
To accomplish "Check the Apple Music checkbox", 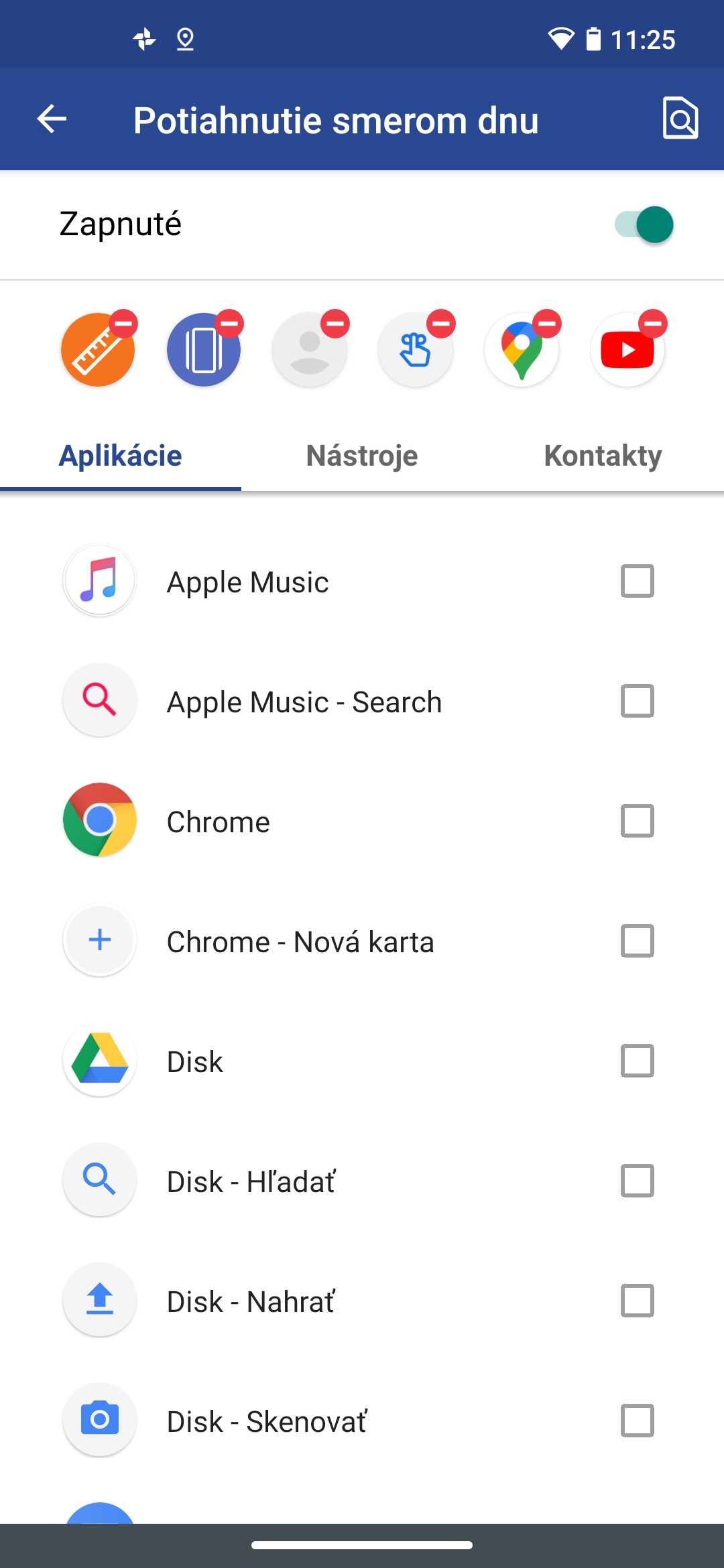I will tap(638, 581).
